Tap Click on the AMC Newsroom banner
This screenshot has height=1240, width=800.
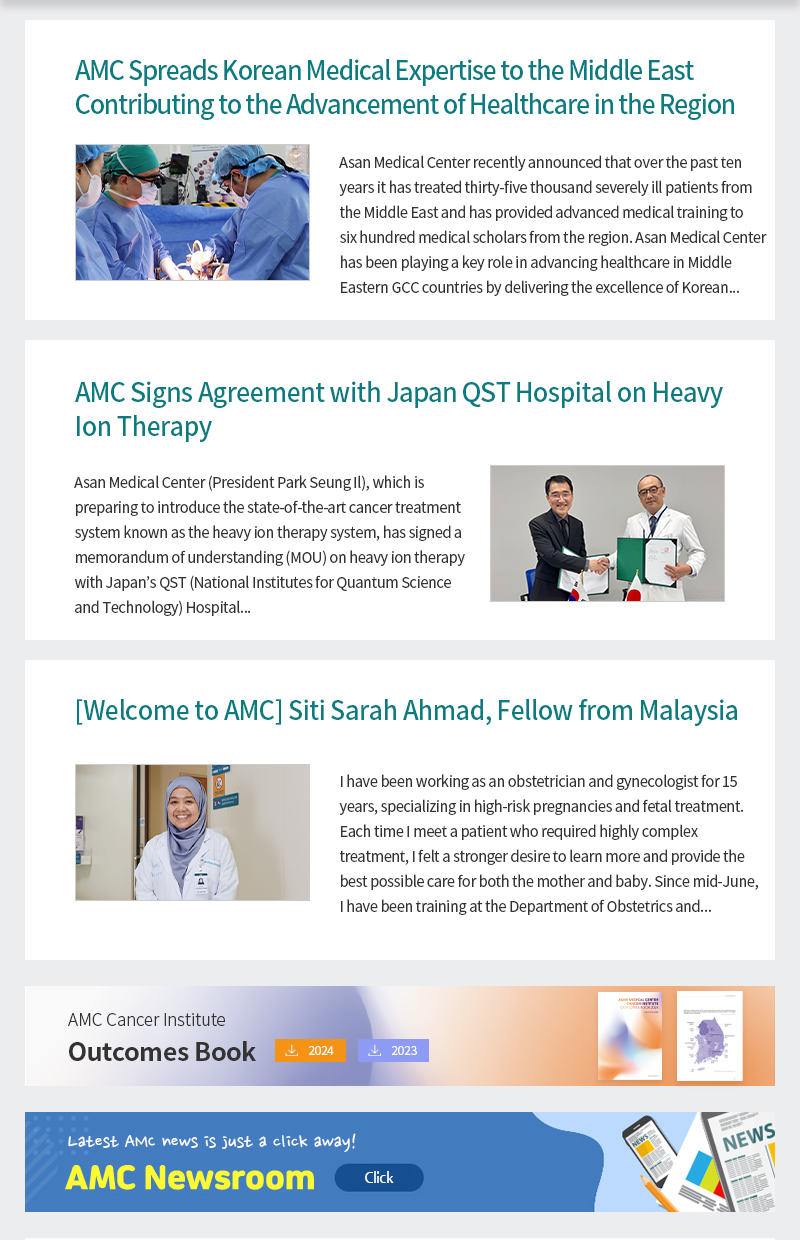(379, 1177)
